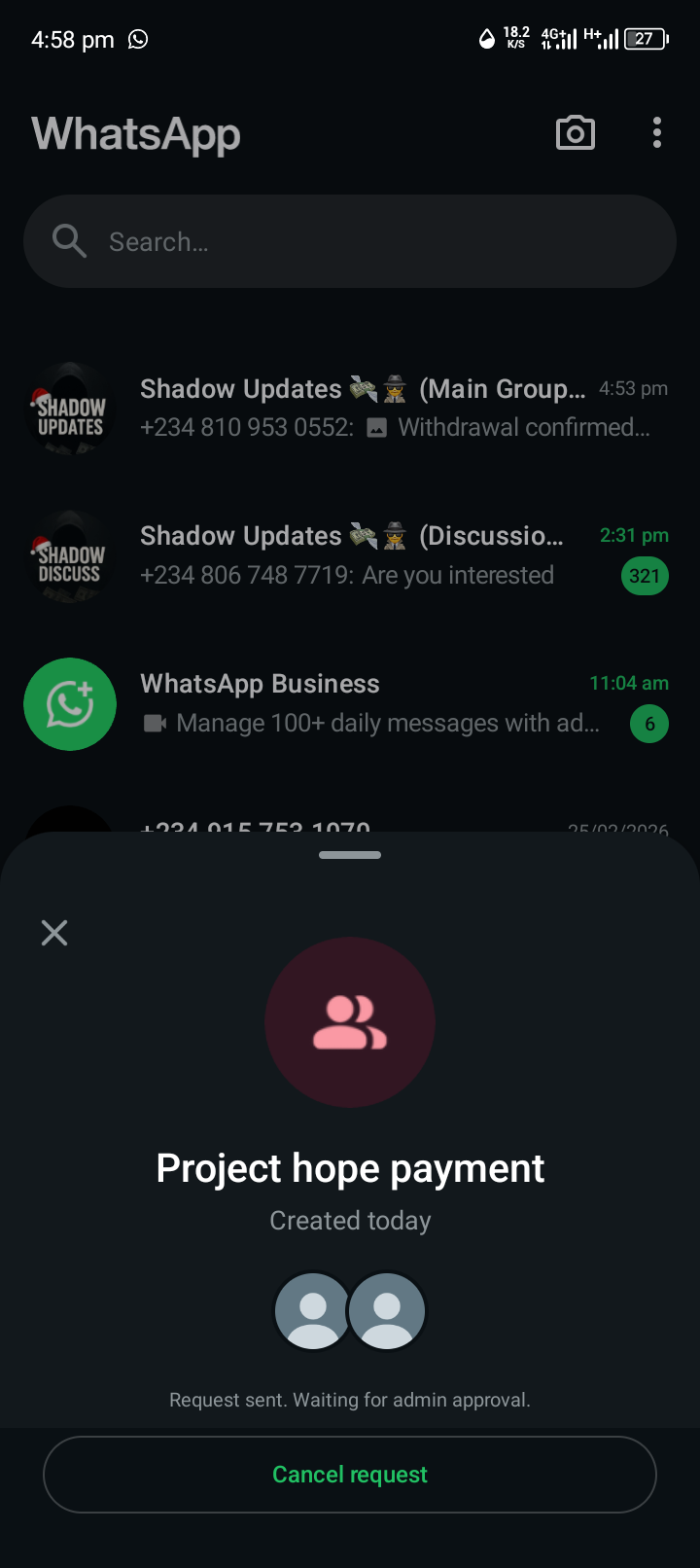Cancel the group join request
The image size is (700, 1568).
point(350,1475)
